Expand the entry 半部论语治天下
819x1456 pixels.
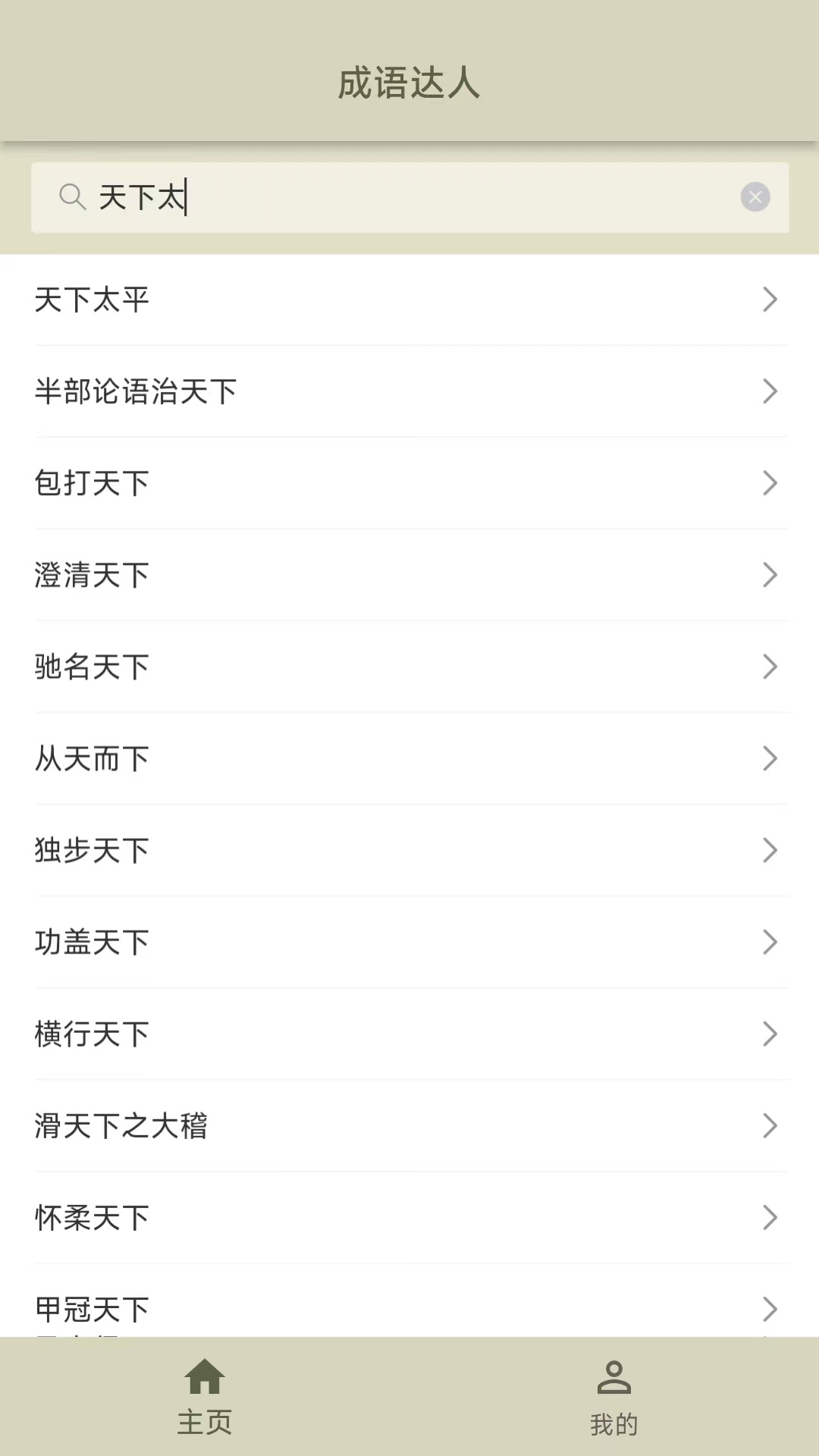pos(303,391)
